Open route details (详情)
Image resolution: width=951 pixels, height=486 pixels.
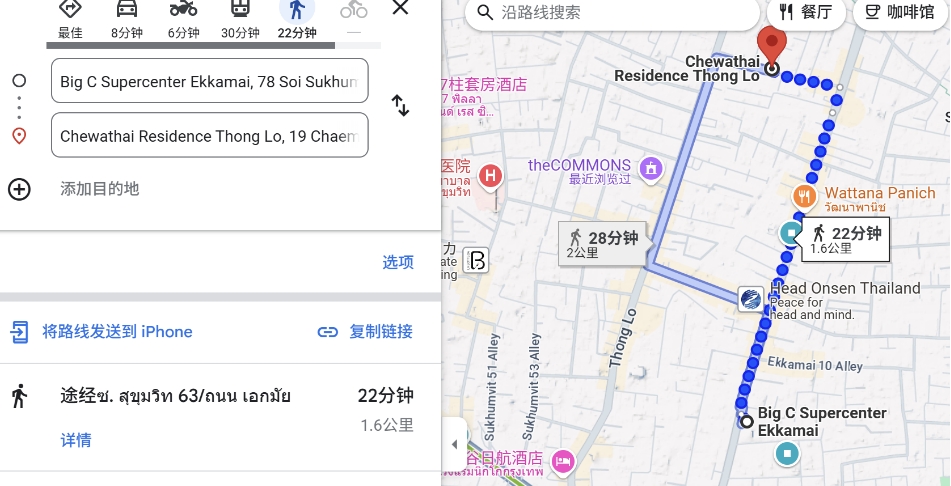point(76,440)
